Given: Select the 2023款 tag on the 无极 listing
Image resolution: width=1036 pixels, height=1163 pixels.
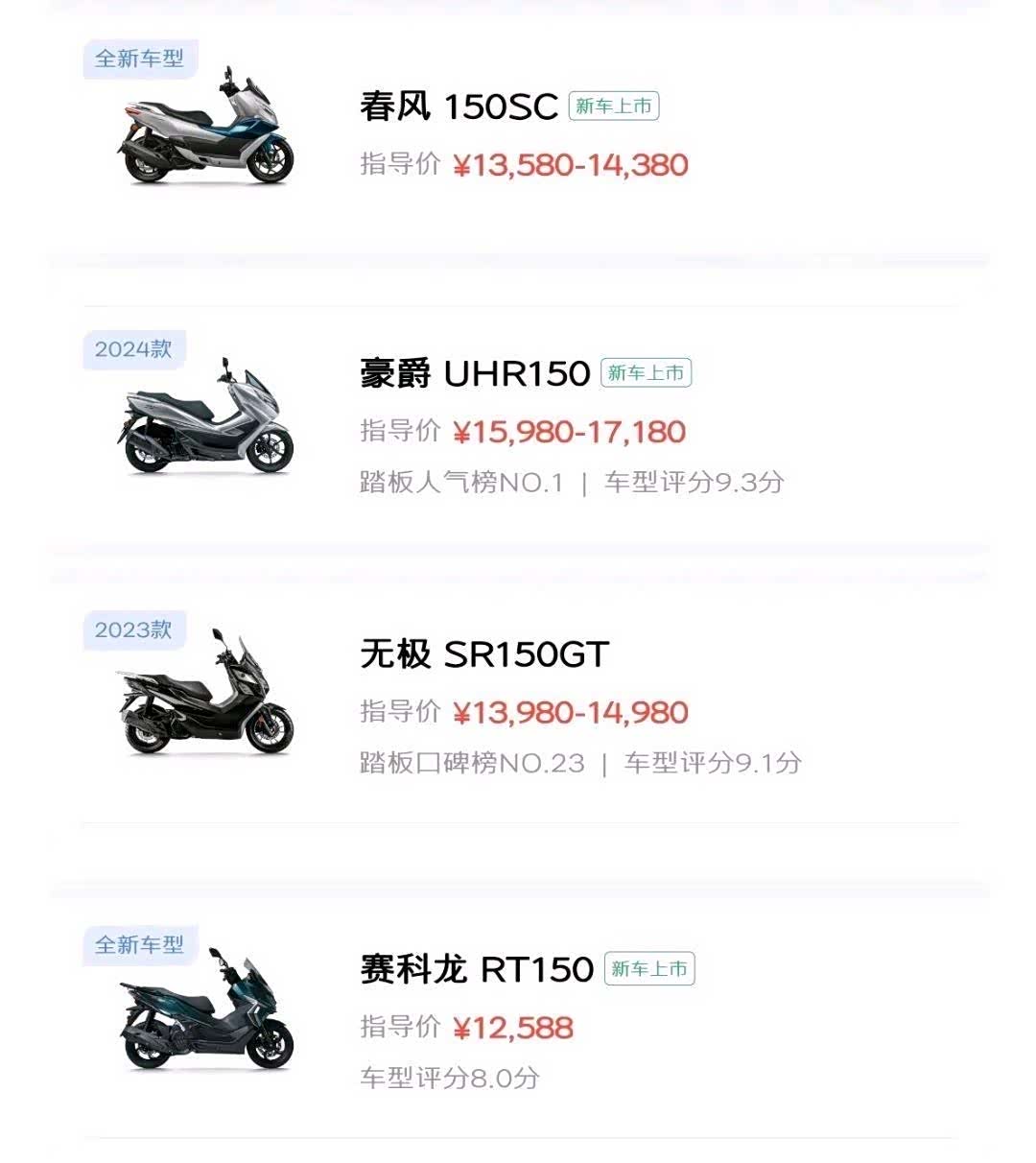Looking at the screenshot, I should coord(134,630).
